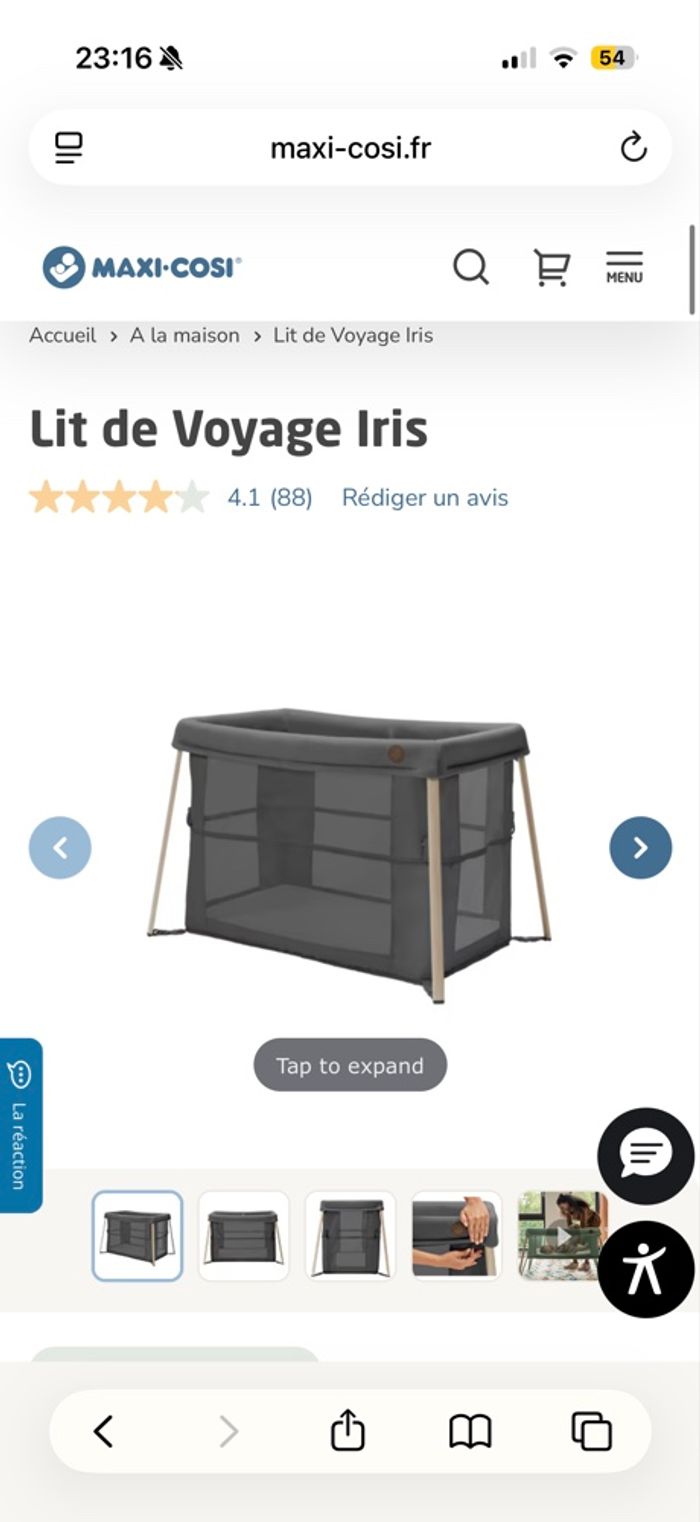This screenshot has height=1522, width=700.
Task: Select the thumbnail showing hands on the zipper
Action: coord(456,1236)
